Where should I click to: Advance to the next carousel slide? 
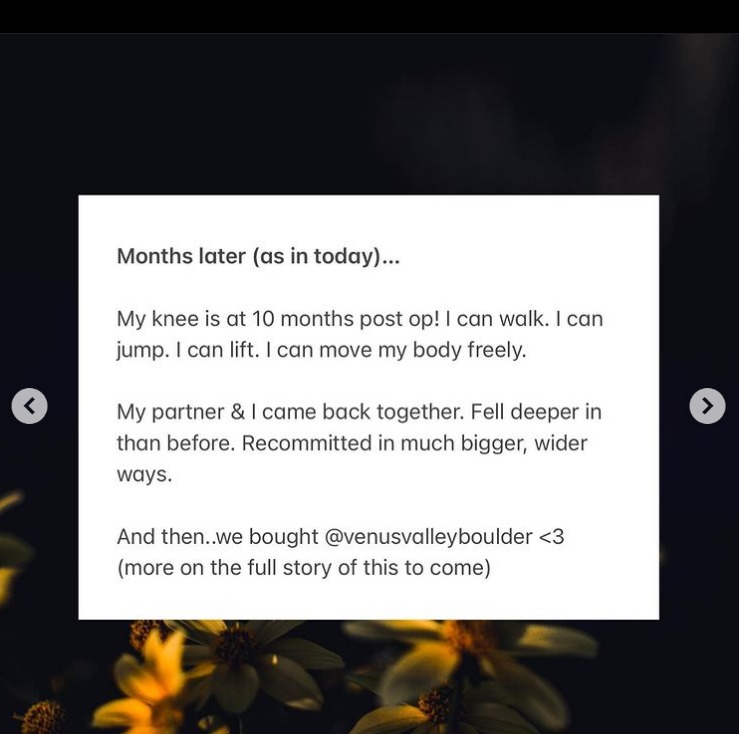(707, 406)
